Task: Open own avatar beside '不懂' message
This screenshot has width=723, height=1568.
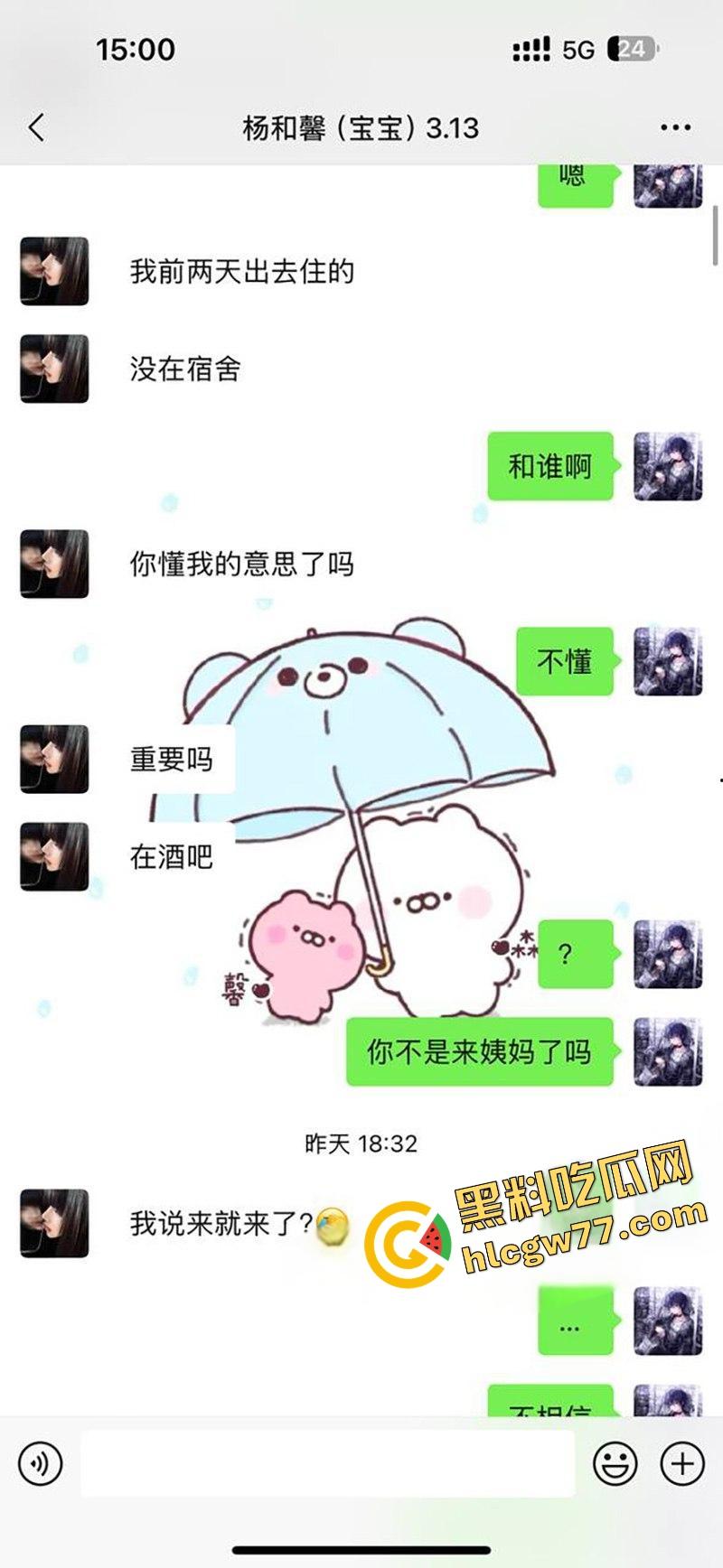Action: 668,661
